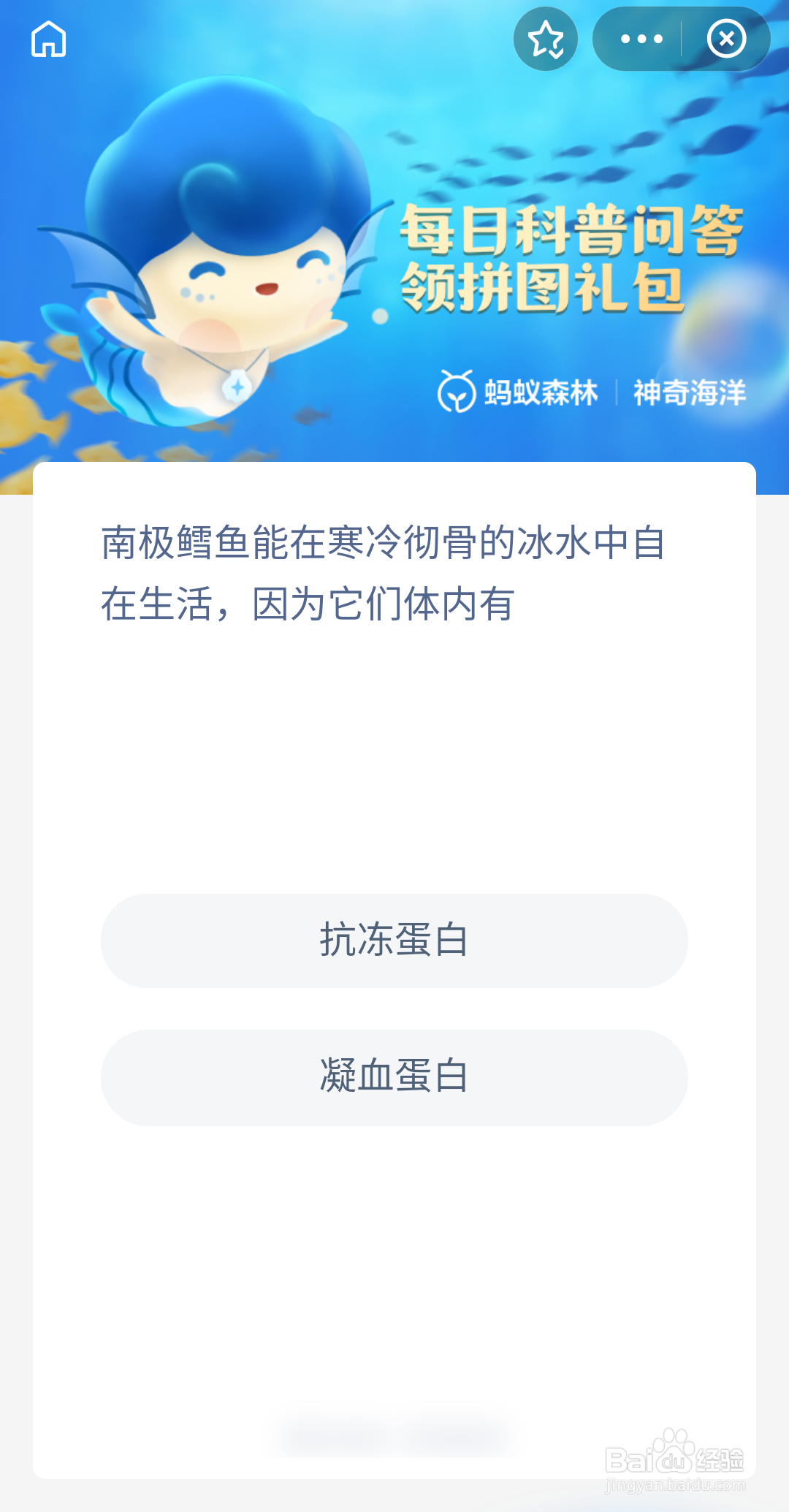Viewport: 789px width, 1512px height.
Task: Switch to 神奇海洋 via banner tab
Action: point(690,392)
